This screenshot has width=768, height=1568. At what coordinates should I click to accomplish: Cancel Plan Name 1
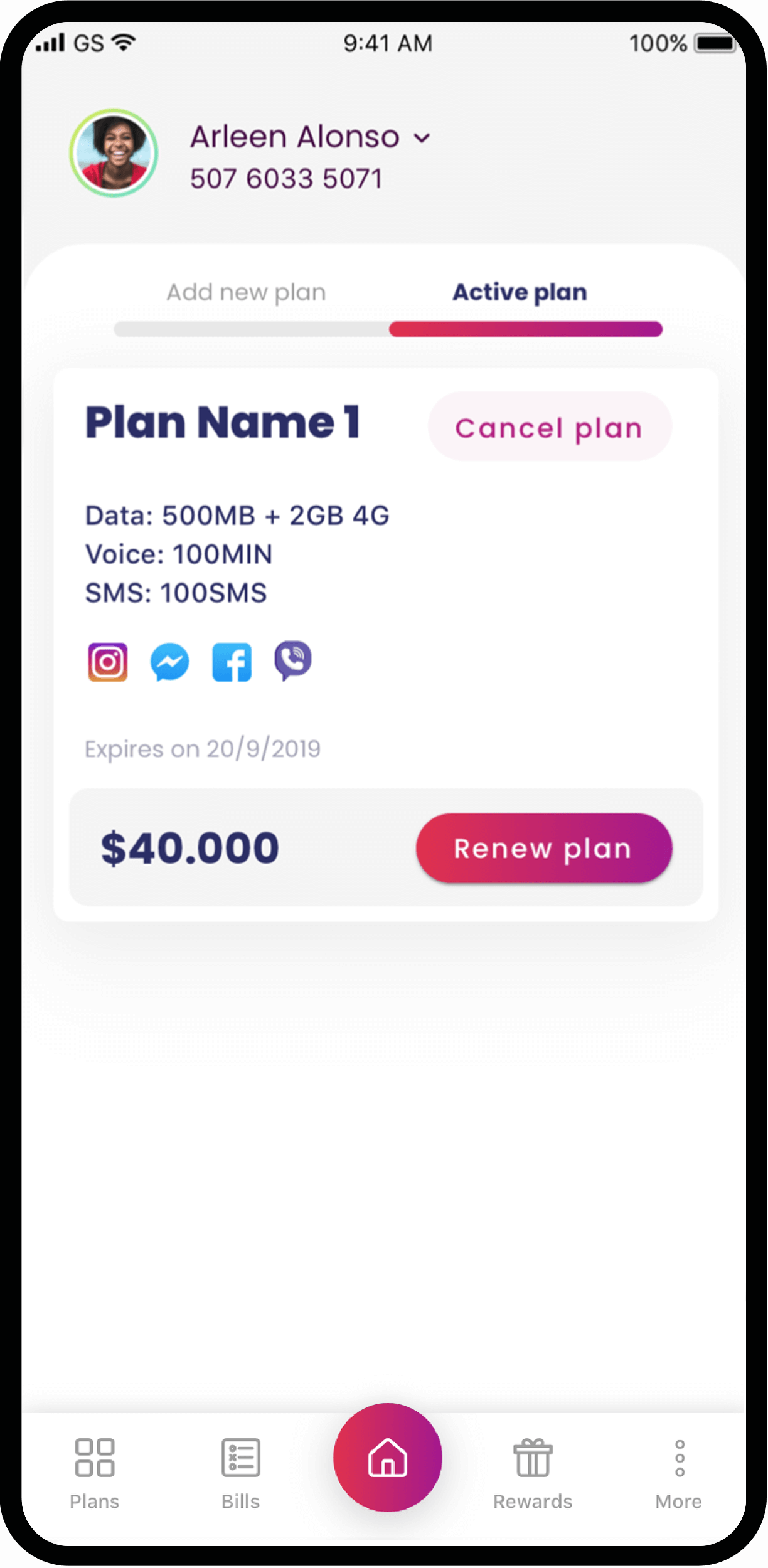550,427
